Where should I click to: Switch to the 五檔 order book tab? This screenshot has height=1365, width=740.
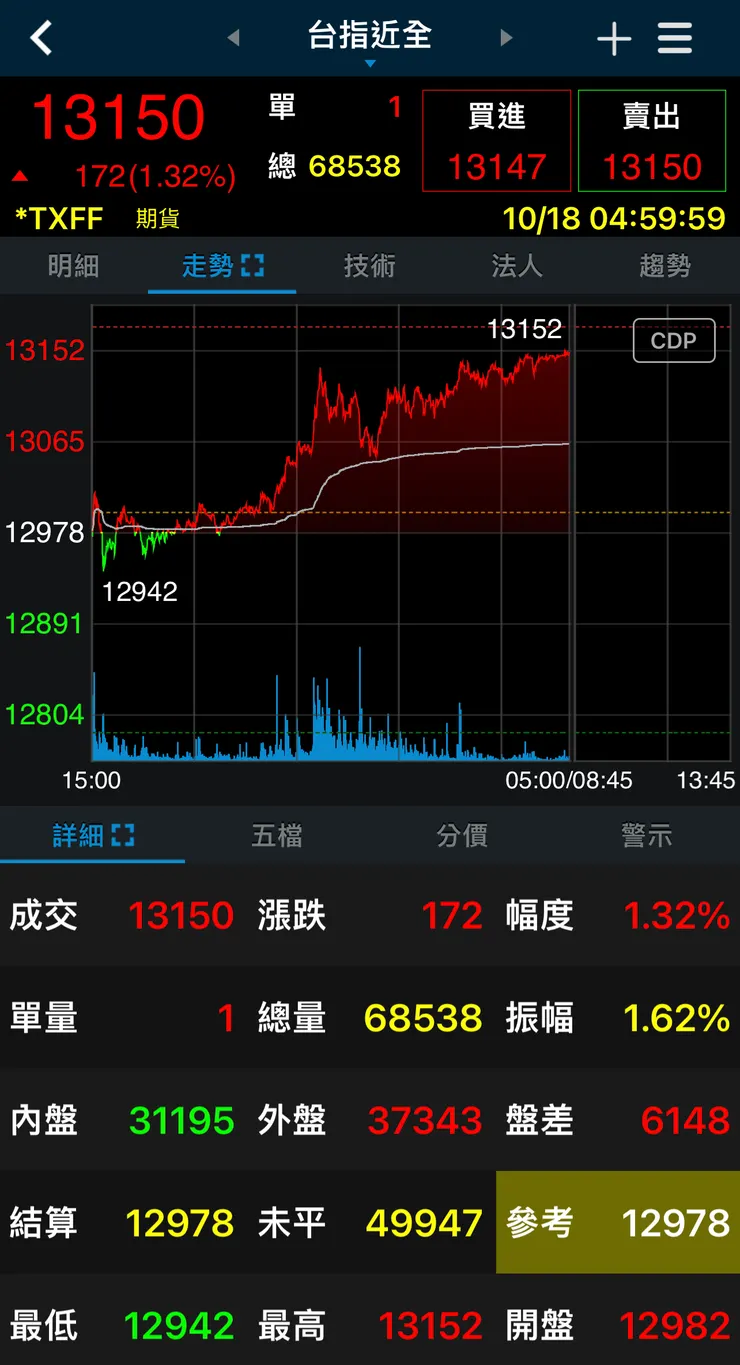pyautogui.click(x=277, y=836)
